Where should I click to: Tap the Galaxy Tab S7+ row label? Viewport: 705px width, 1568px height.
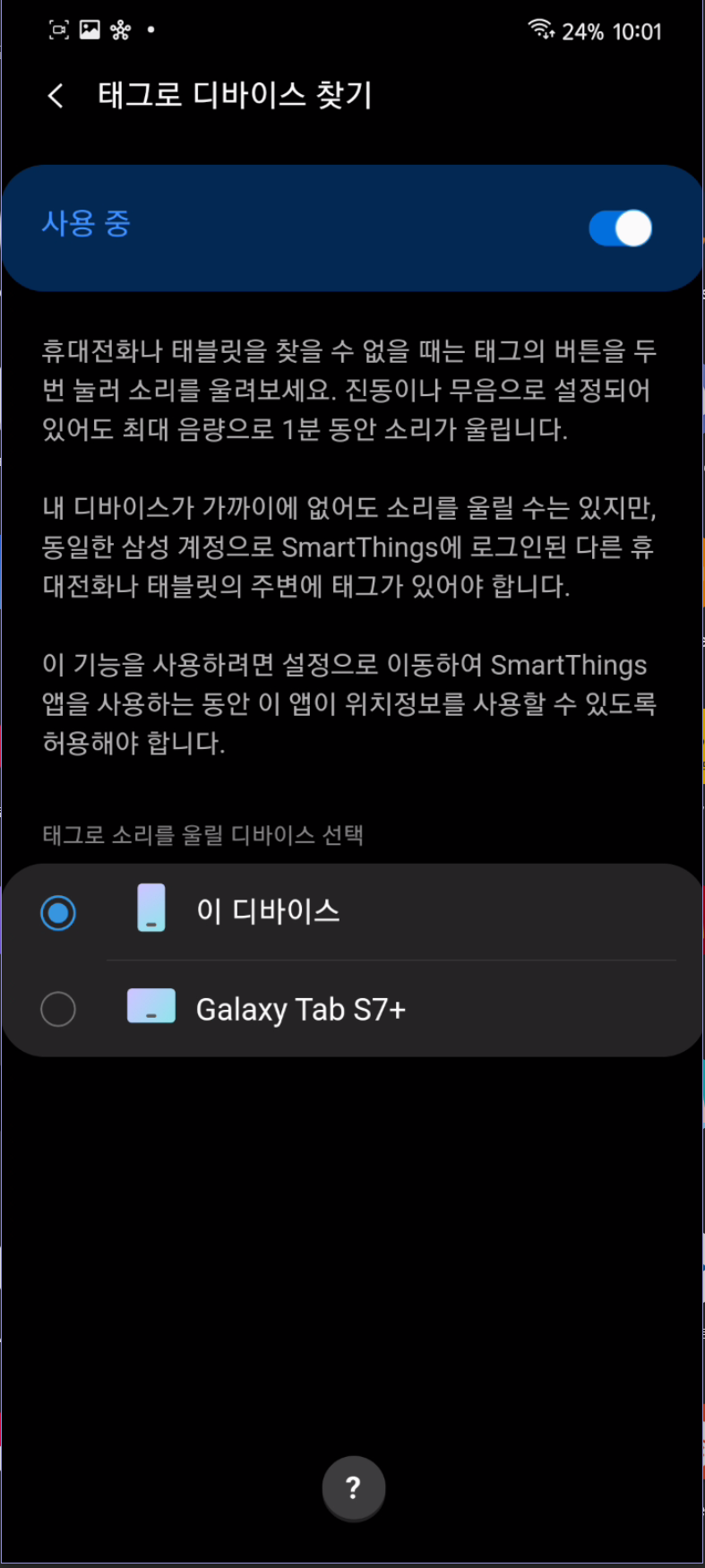pyautogui.click(x=300, y=1008)
